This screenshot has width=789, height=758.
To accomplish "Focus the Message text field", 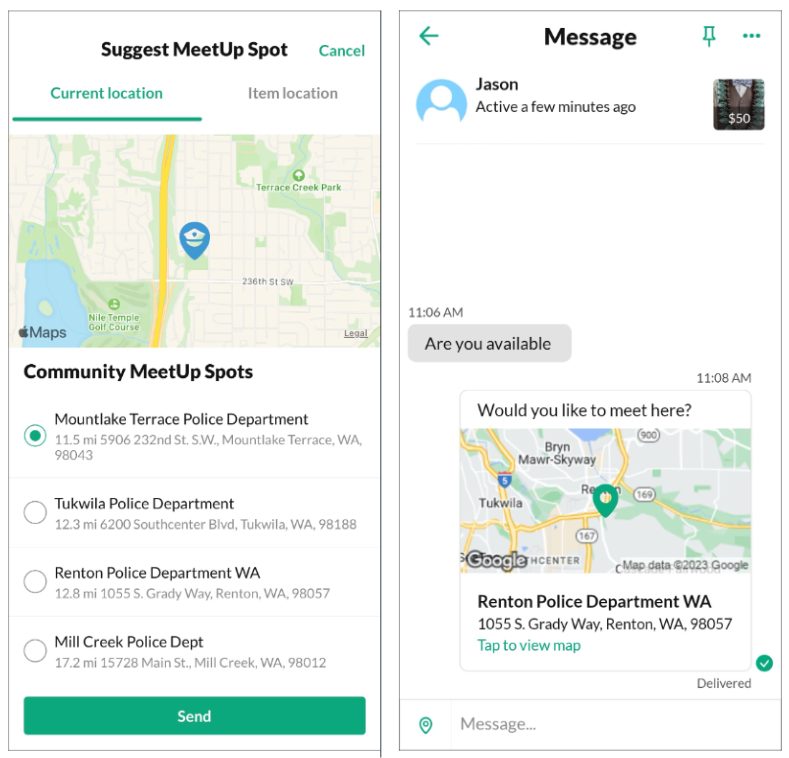I will 600,724.
